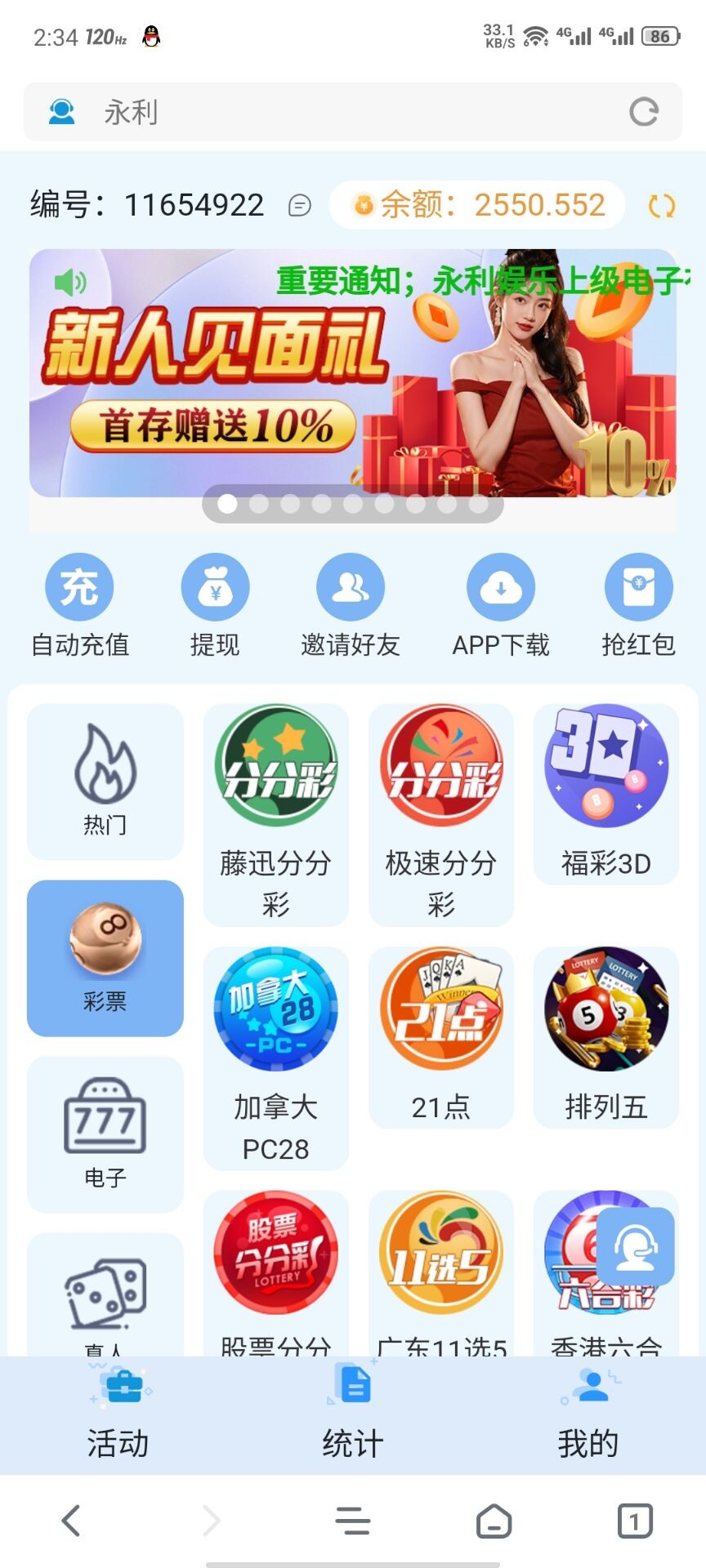Grab a red packet via 抢红包
706x1568 pixels.
pos(638,605)
